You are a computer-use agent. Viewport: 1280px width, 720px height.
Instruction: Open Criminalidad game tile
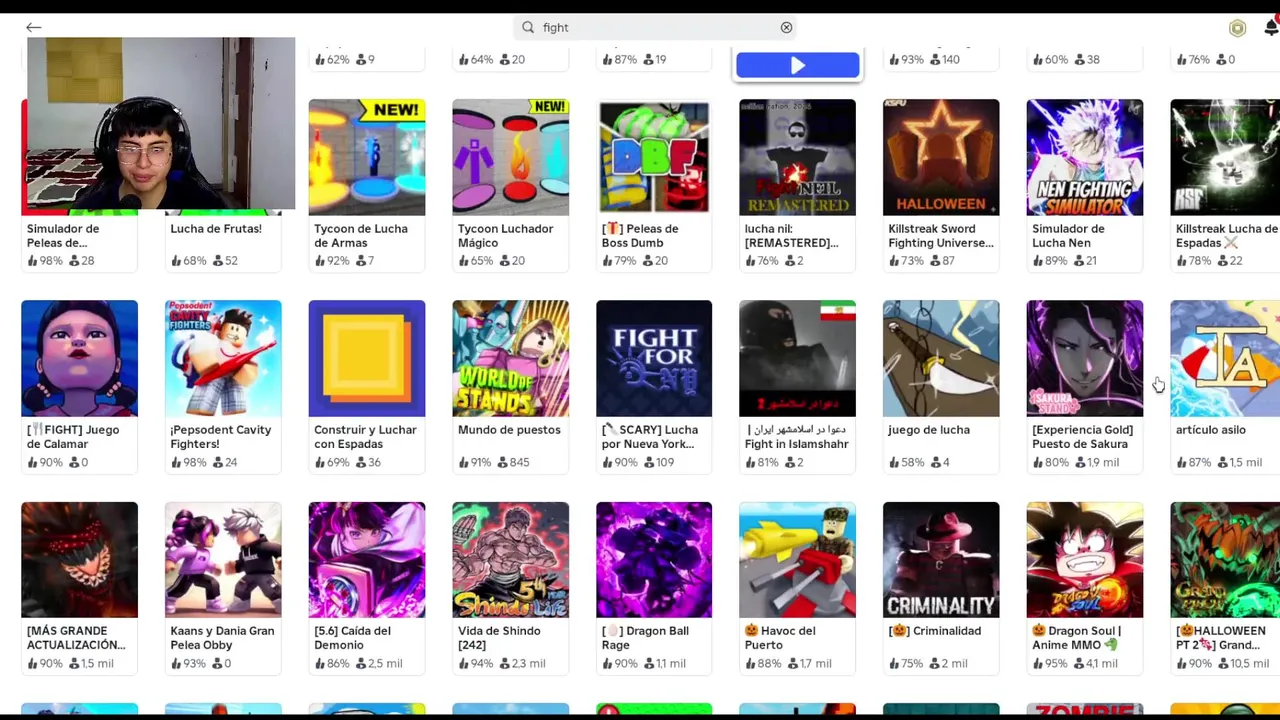[x=940, y=560]
